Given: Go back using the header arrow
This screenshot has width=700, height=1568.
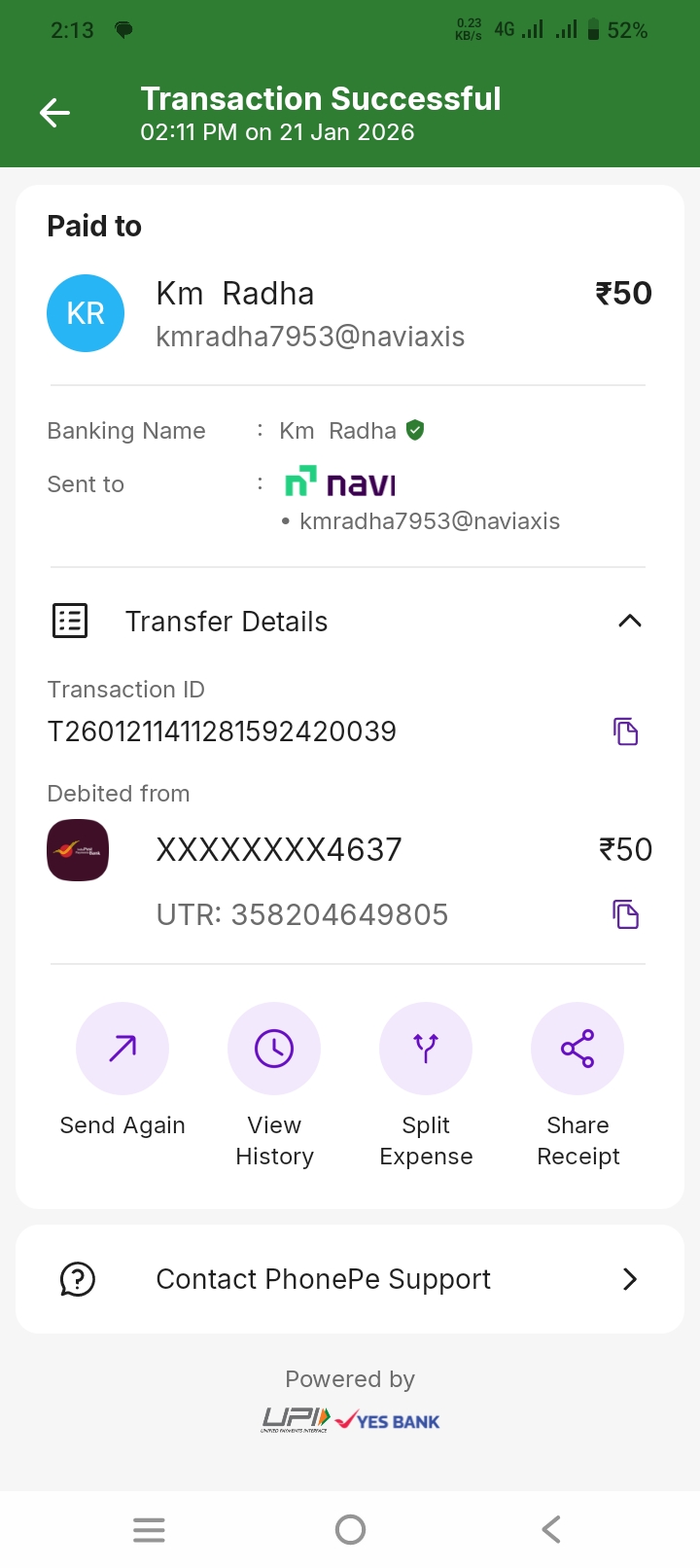Looking at the screenshot, I should tap(54, 113).
